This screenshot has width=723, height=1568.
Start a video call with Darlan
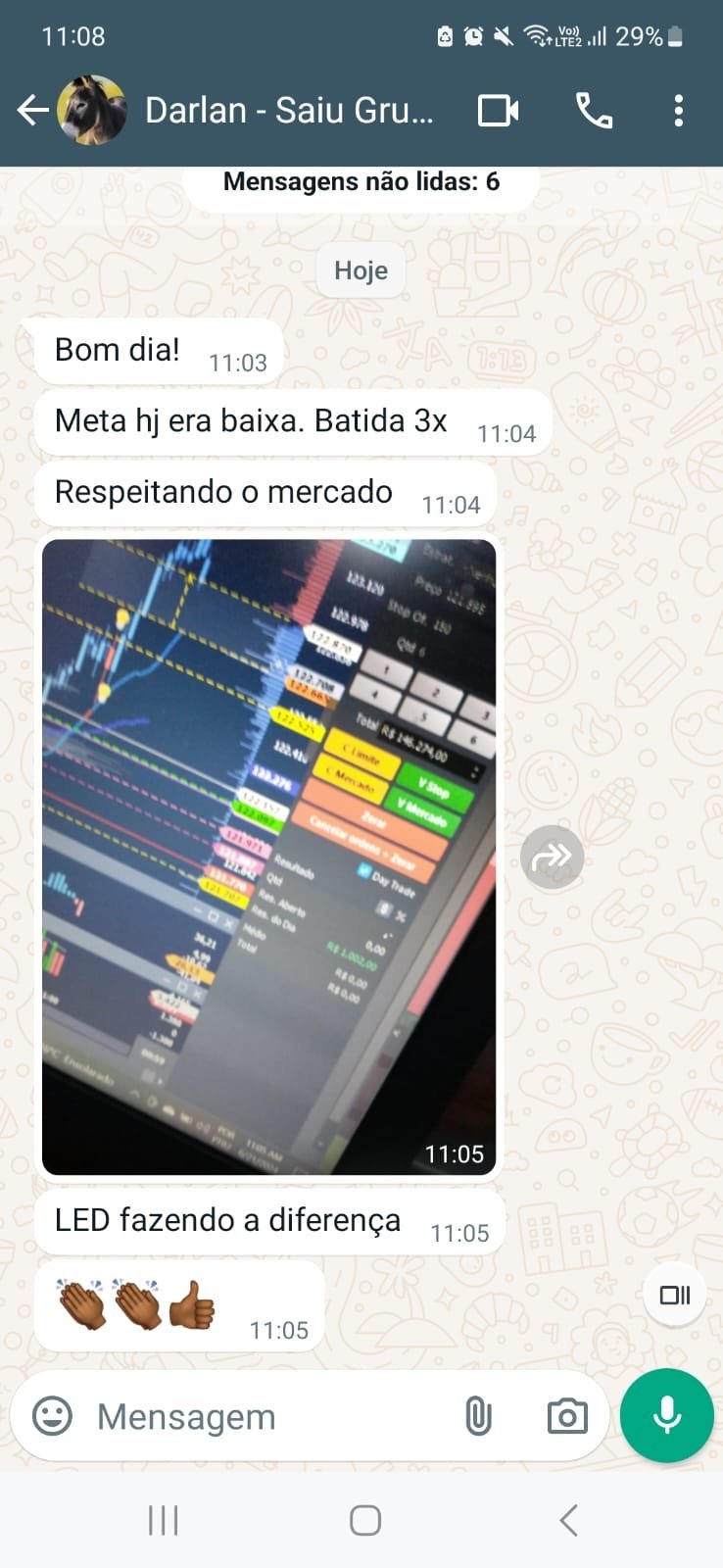click(498, 111)
